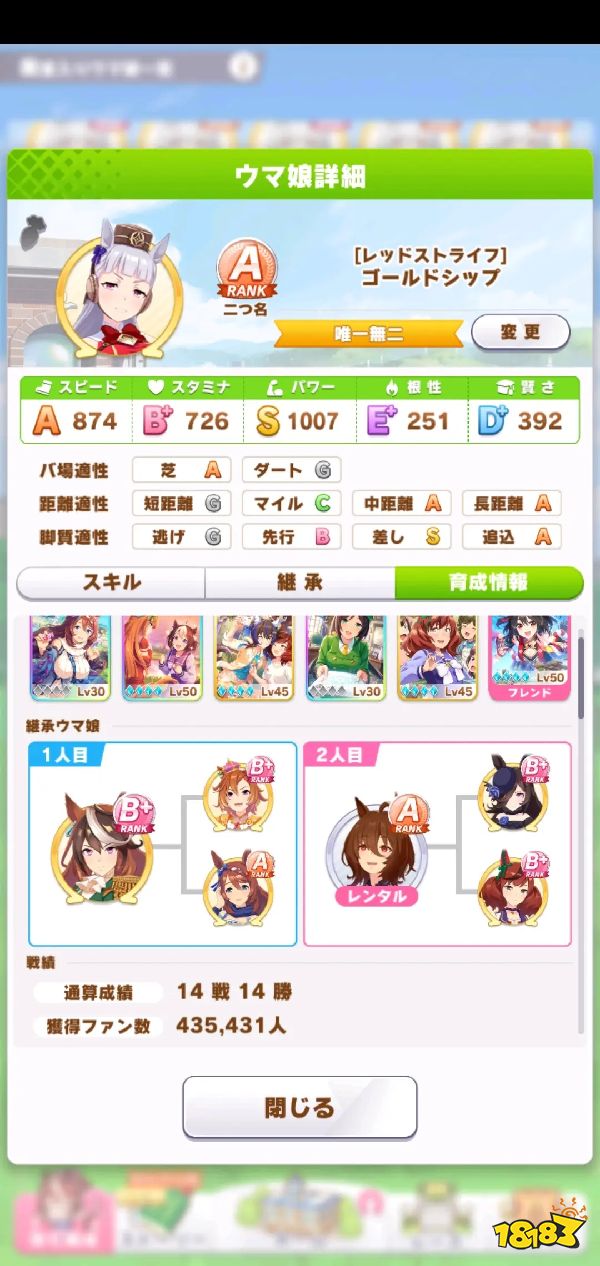Select the 育成情報 tab
Image resolution: width=600 pixels, height=1266 pixels.
488,583
